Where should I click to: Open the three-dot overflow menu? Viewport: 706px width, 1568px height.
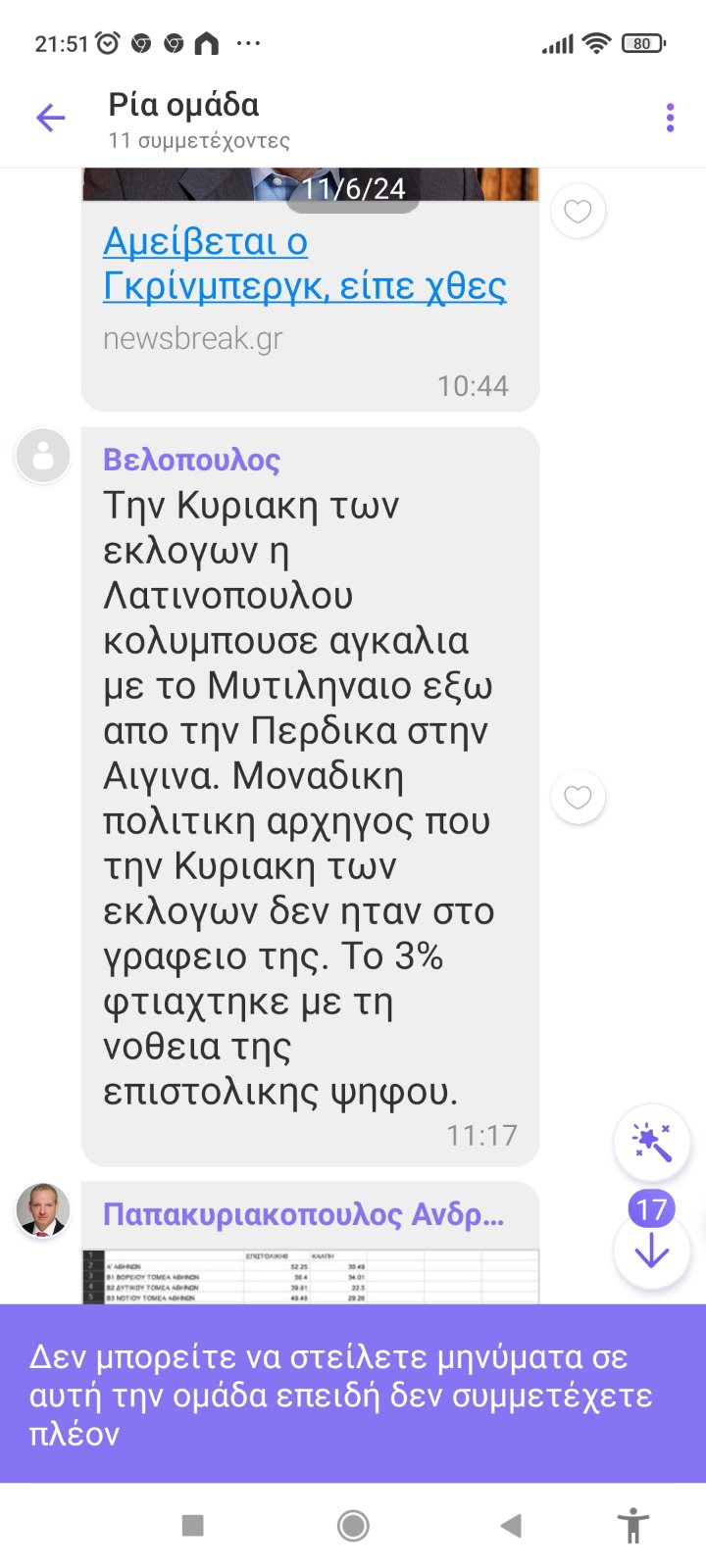click(670, 119)
